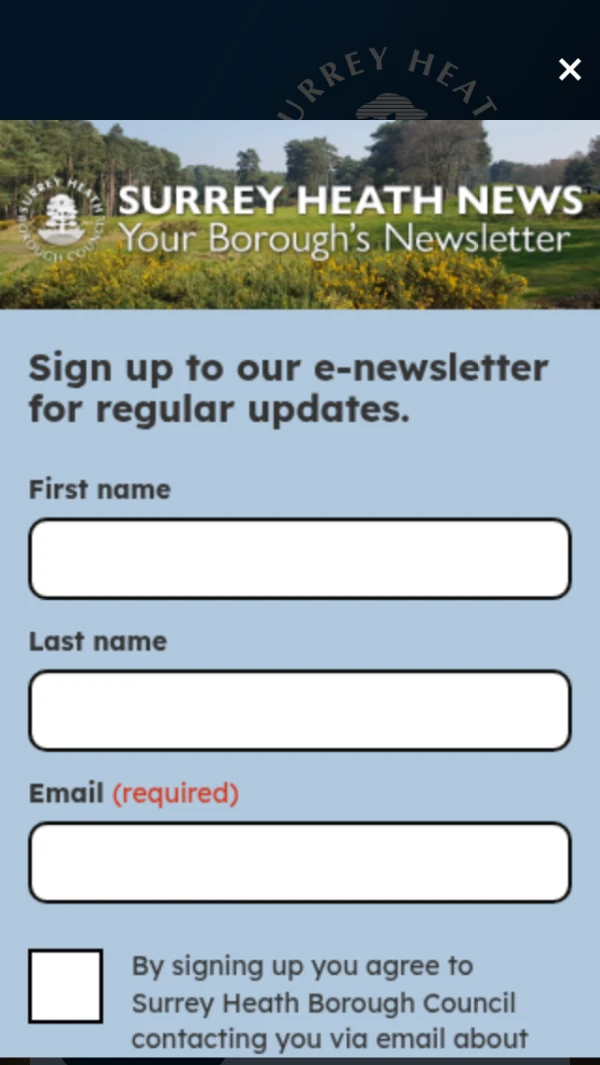Check the email contact consent checkbox
600x1065 pixels.
point(65,986)
